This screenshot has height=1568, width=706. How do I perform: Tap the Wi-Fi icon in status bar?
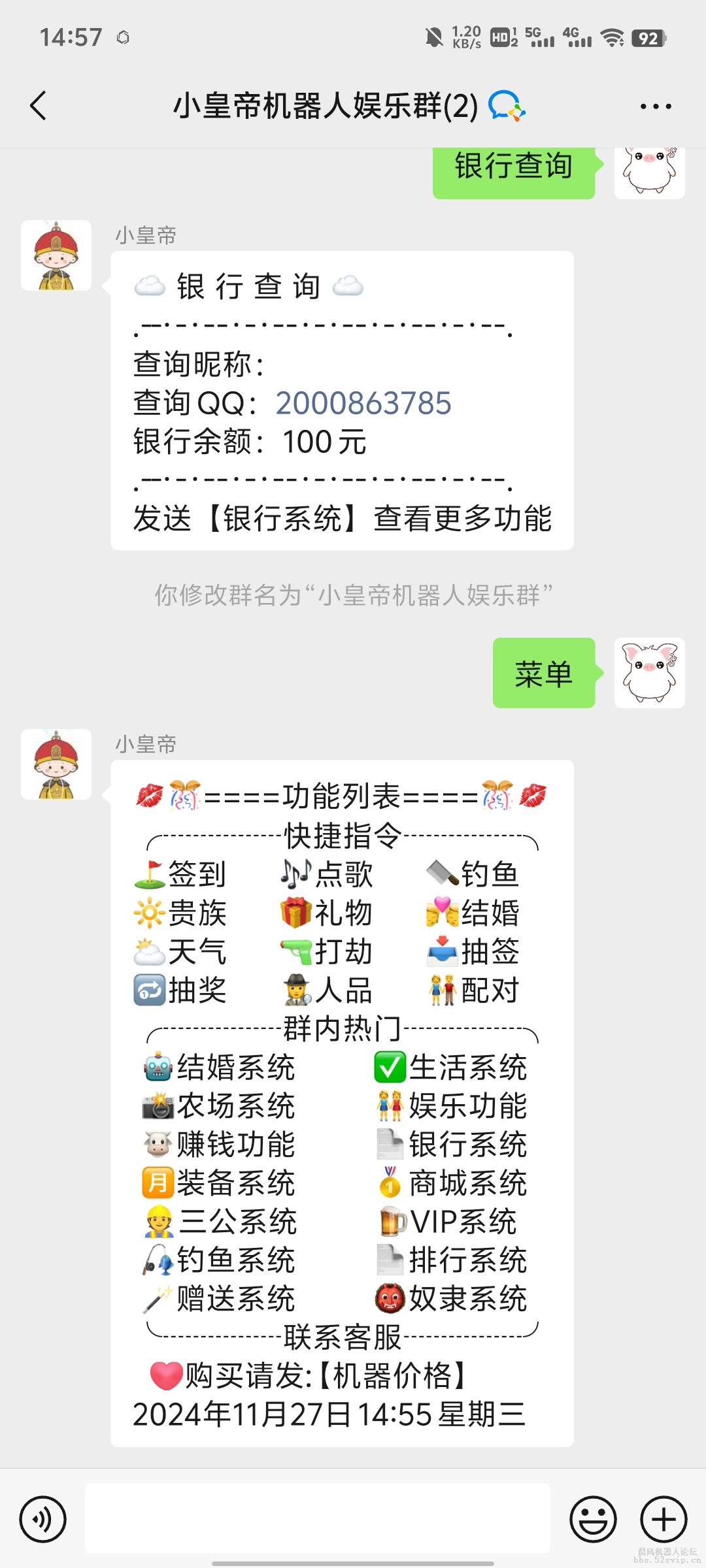point(612,38)
